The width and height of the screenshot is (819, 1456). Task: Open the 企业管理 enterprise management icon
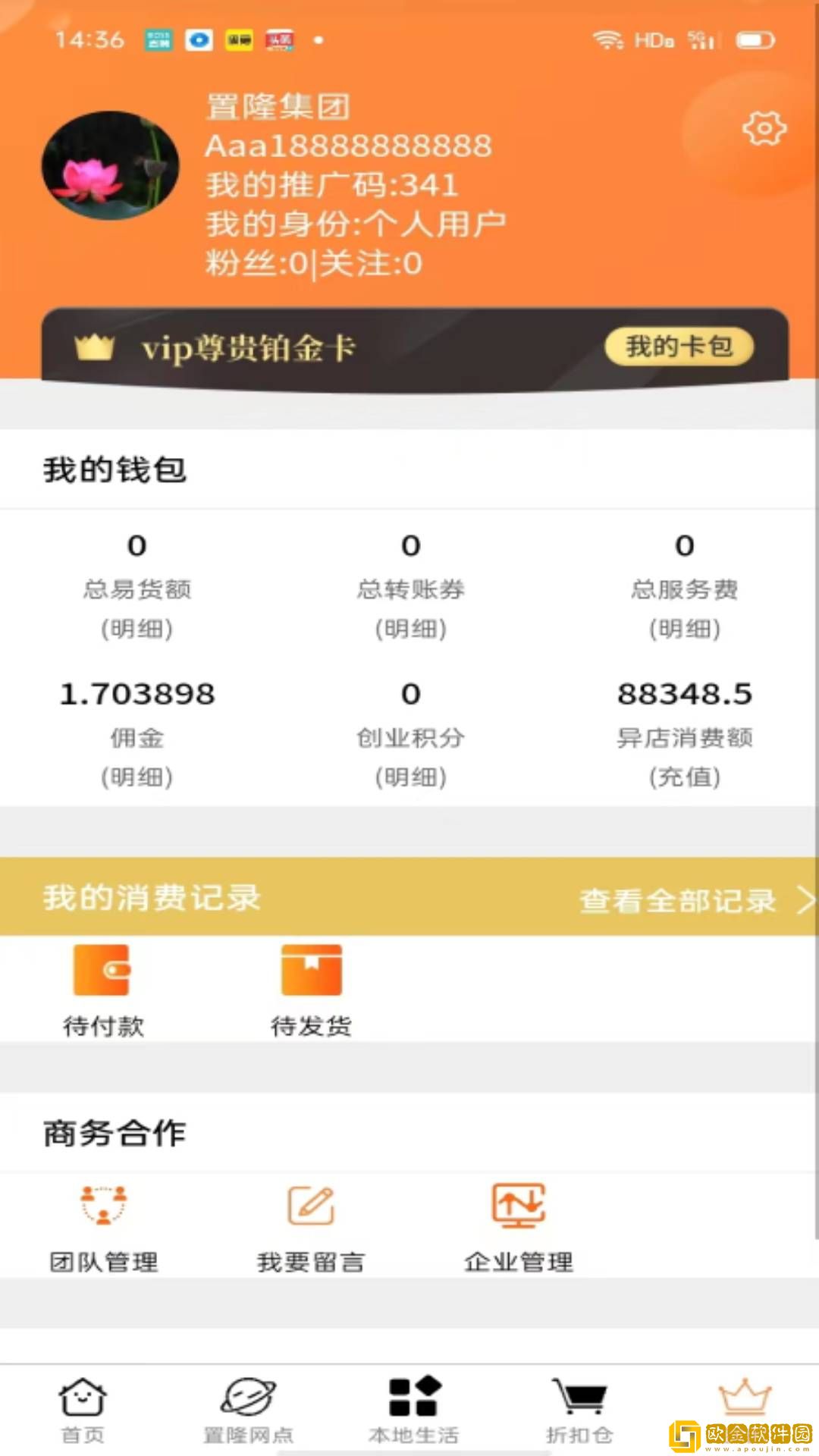519,1206
